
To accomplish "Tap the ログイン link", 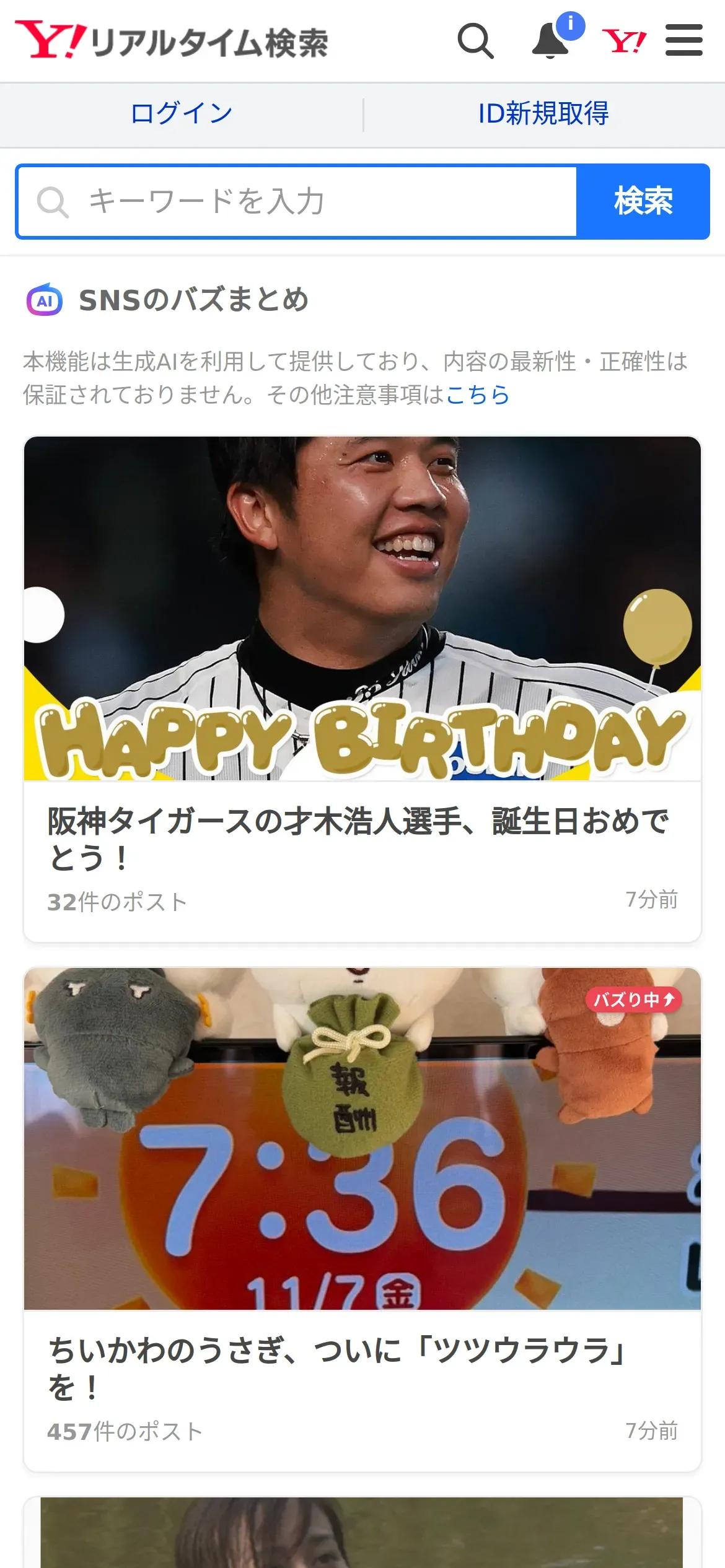I will click(x=182, y=114).
